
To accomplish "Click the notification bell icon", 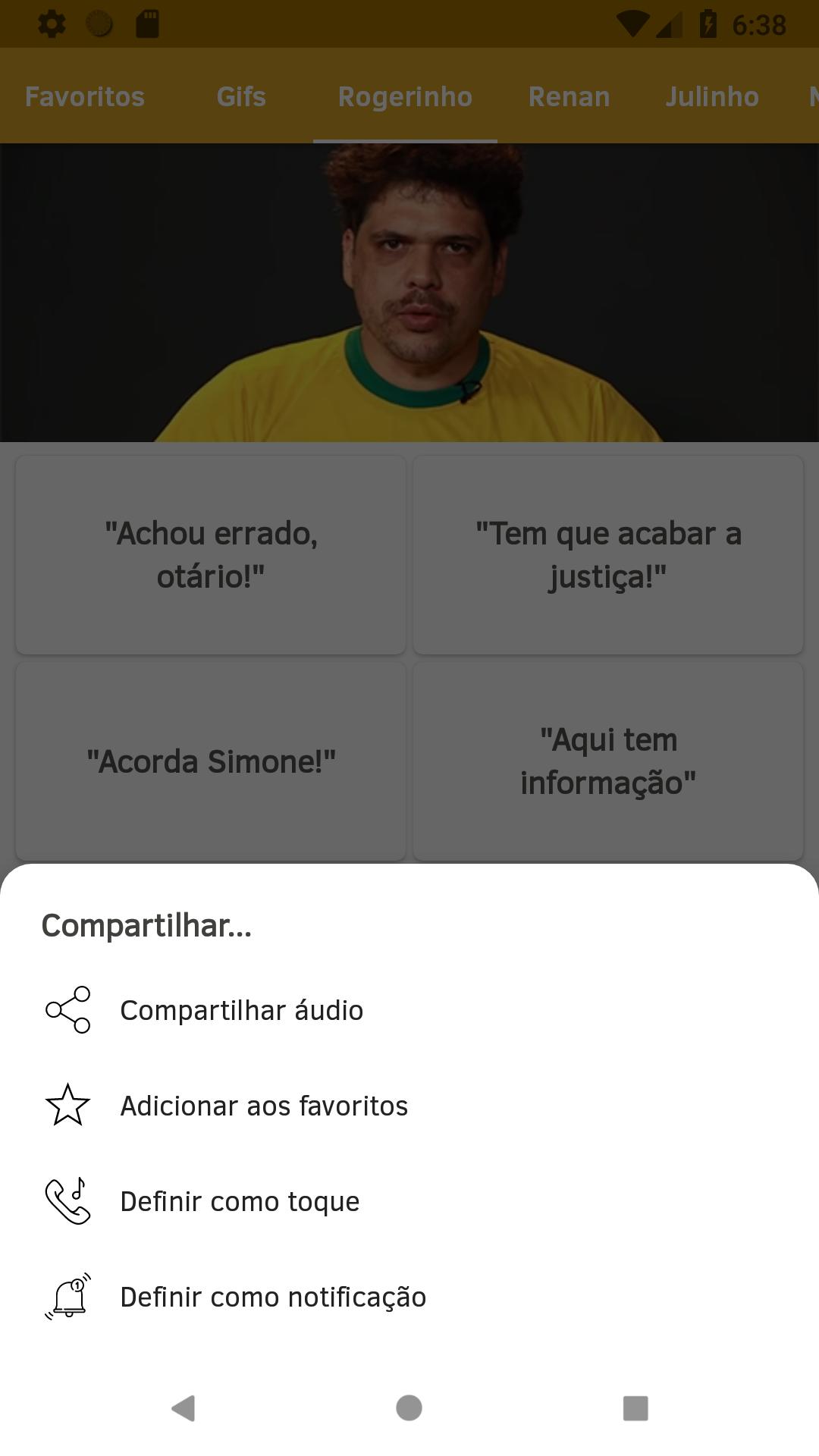I will [67, 1297].
